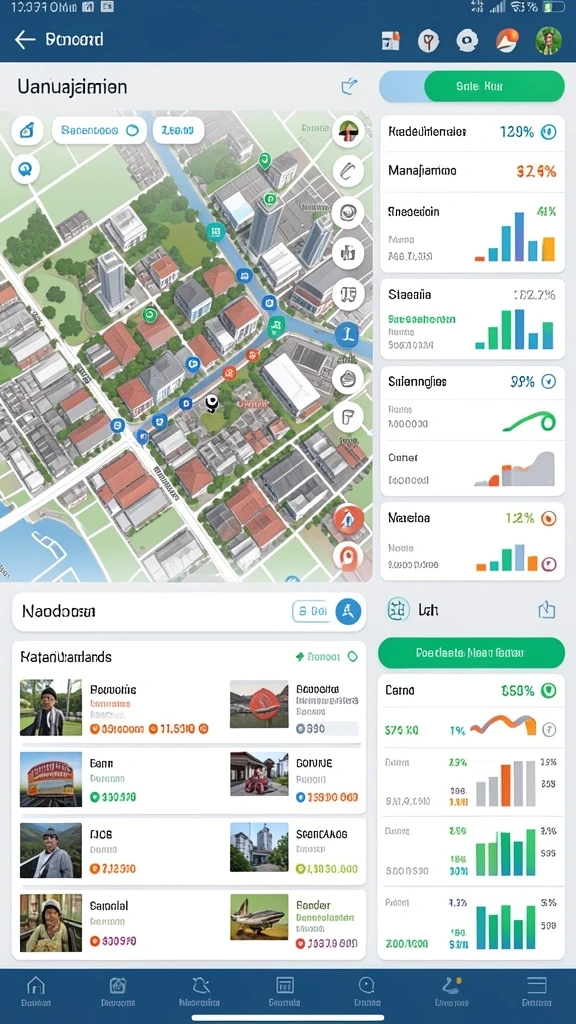576x1024 pixels.
Task: Open the SeentAAos list entry
Action: coord(296,851)
